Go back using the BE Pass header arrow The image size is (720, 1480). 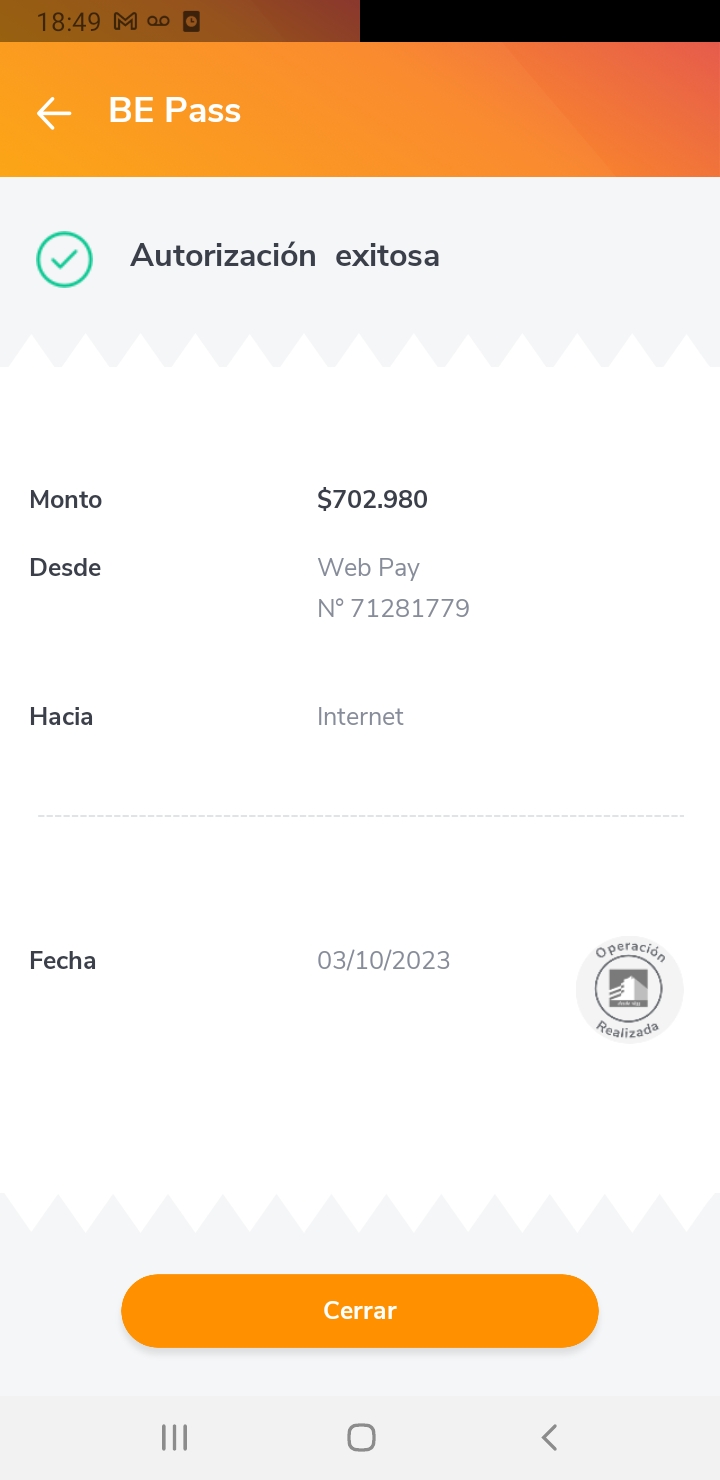pos(54,112)
